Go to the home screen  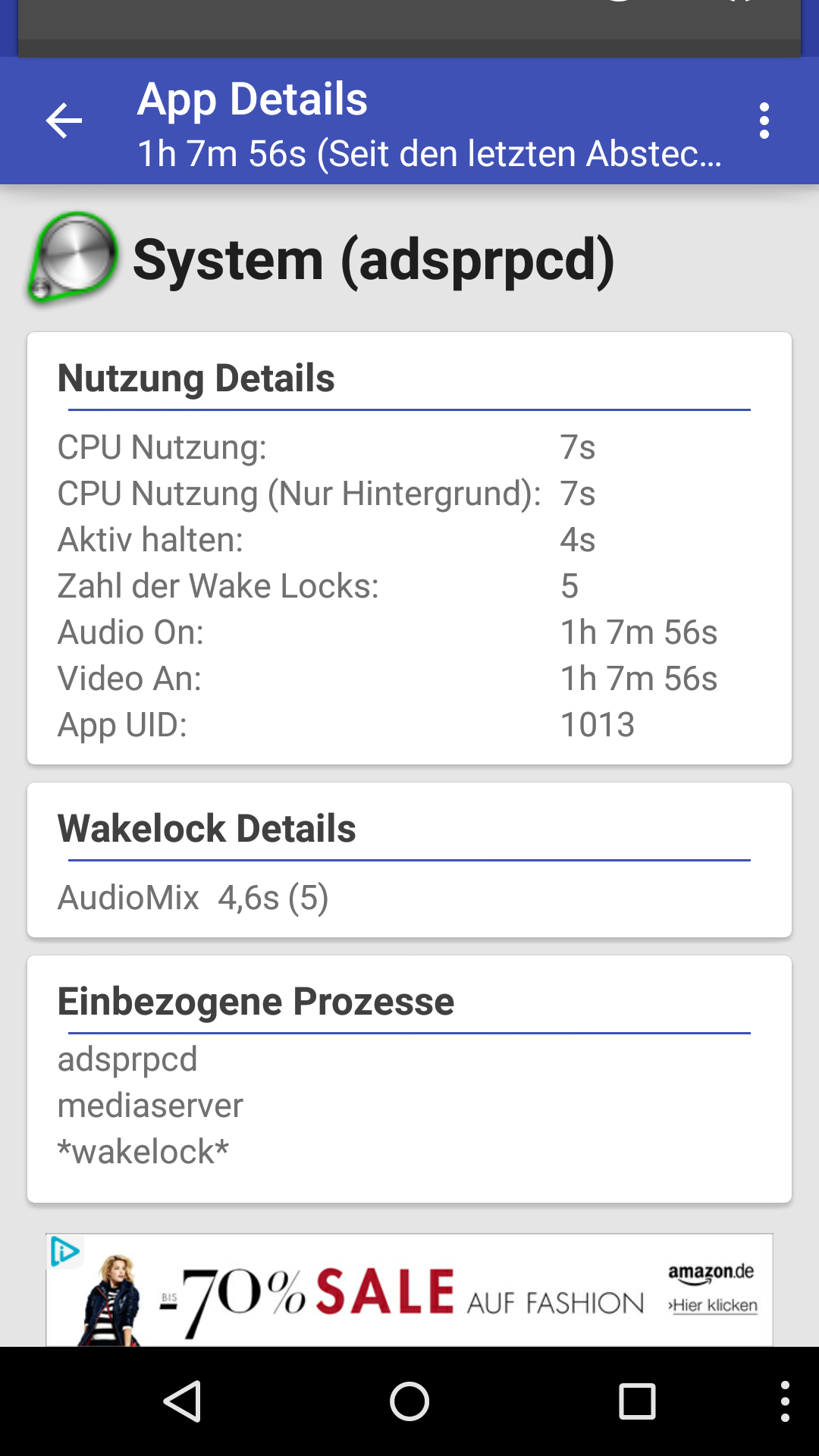pos(409,1401)
